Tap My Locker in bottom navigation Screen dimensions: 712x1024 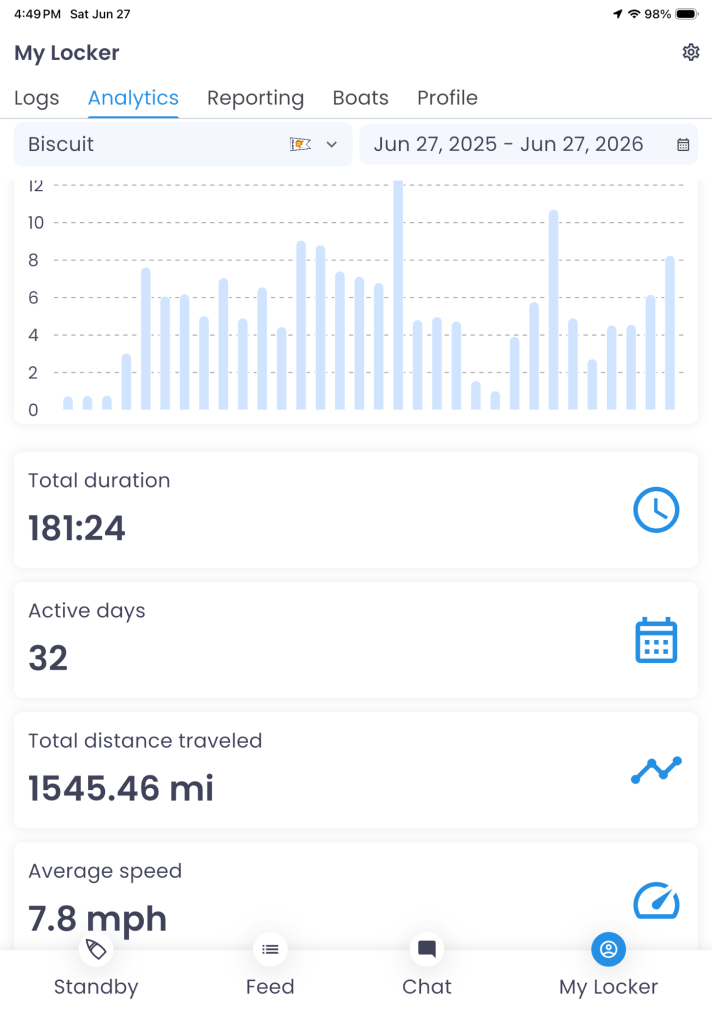coord(608,969)
